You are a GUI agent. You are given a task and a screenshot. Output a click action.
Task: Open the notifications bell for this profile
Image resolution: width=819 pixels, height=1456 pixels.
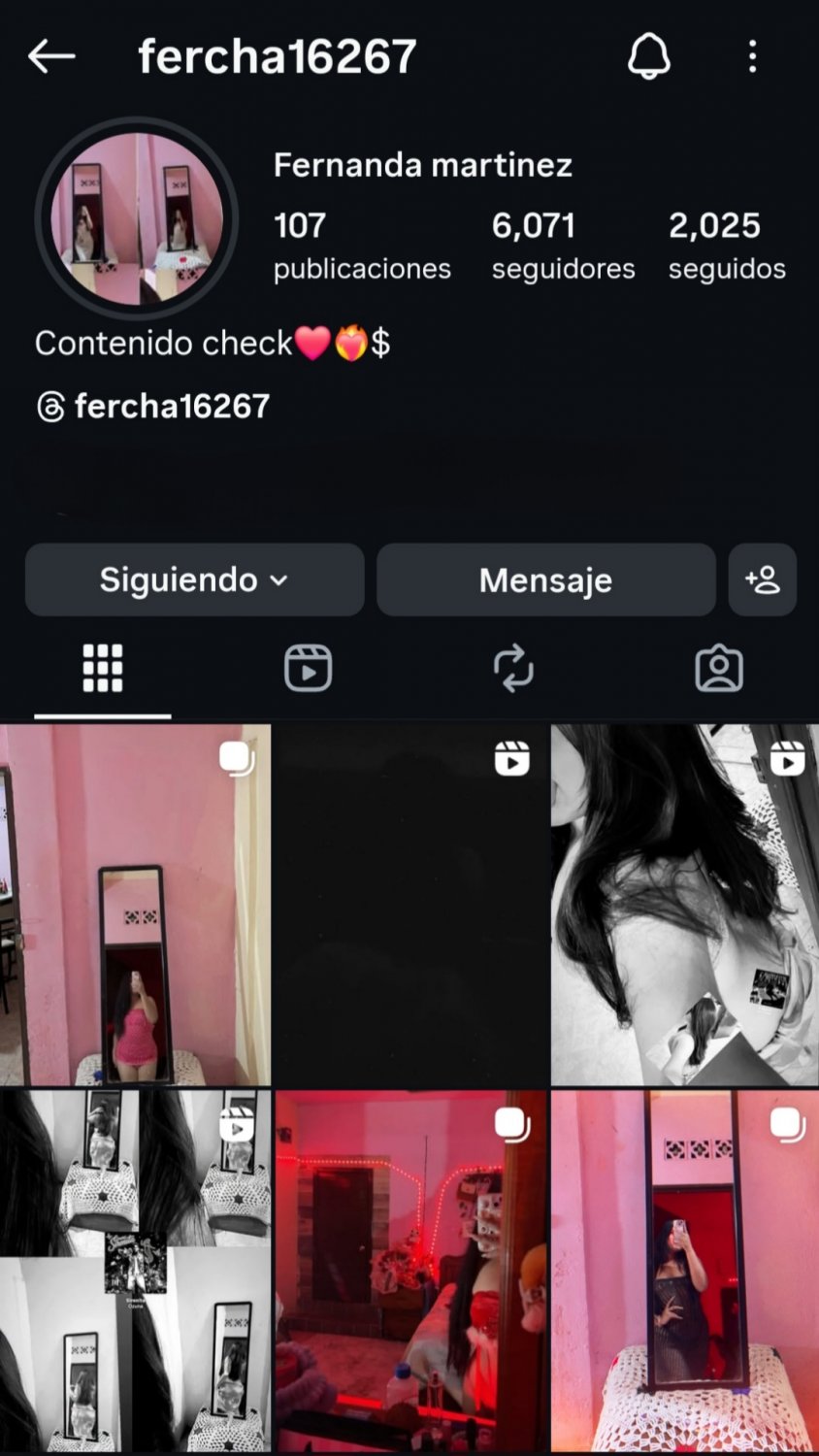648,56
